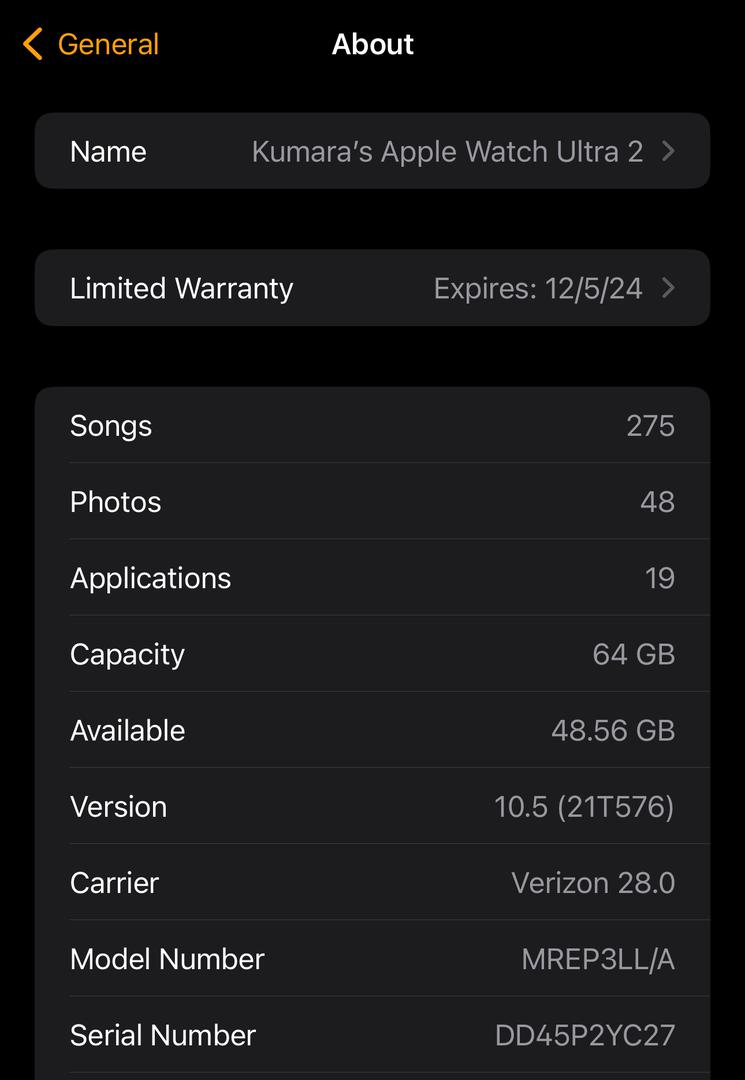Tap the chevron on the Name row

pos(670,151)
